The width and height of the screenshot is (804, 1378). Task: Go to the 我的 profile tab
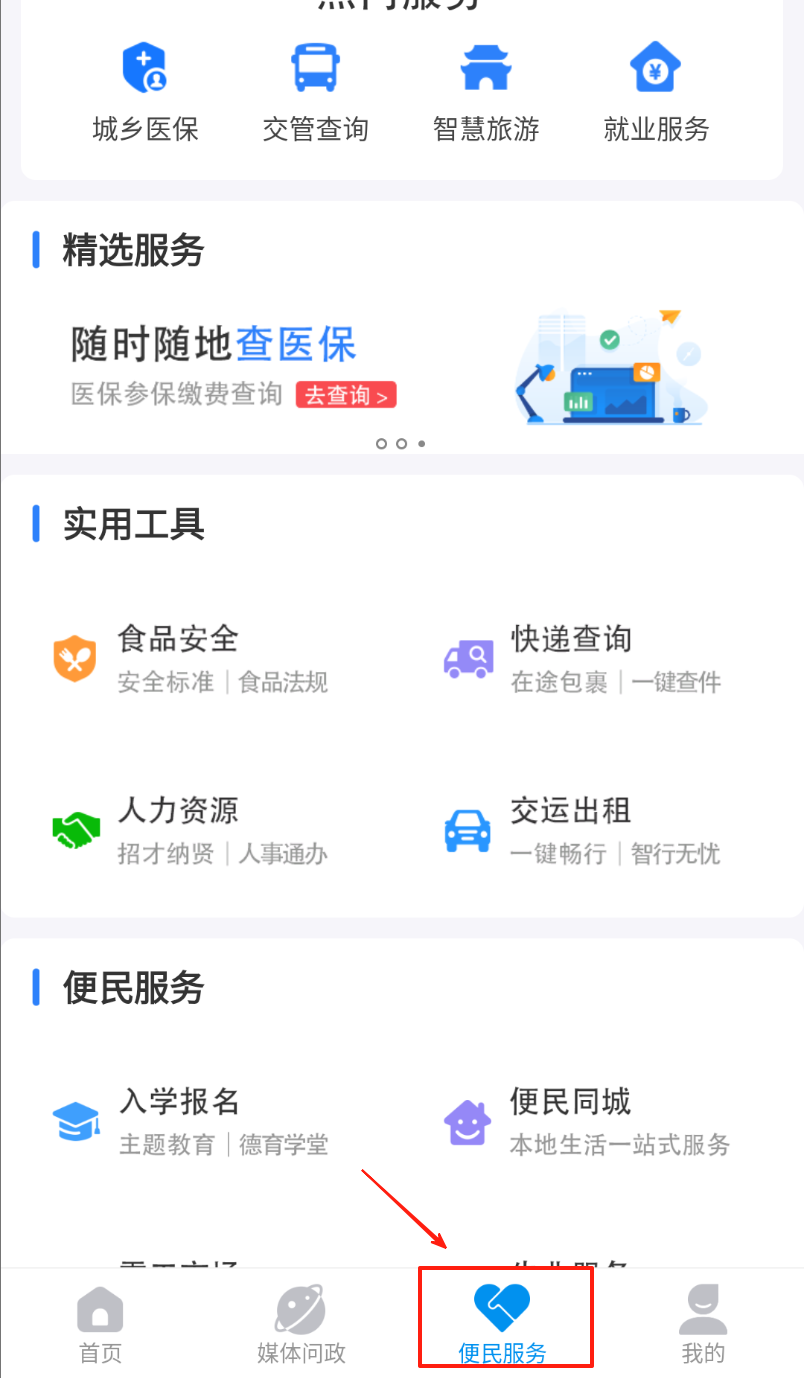(703, 1322)
